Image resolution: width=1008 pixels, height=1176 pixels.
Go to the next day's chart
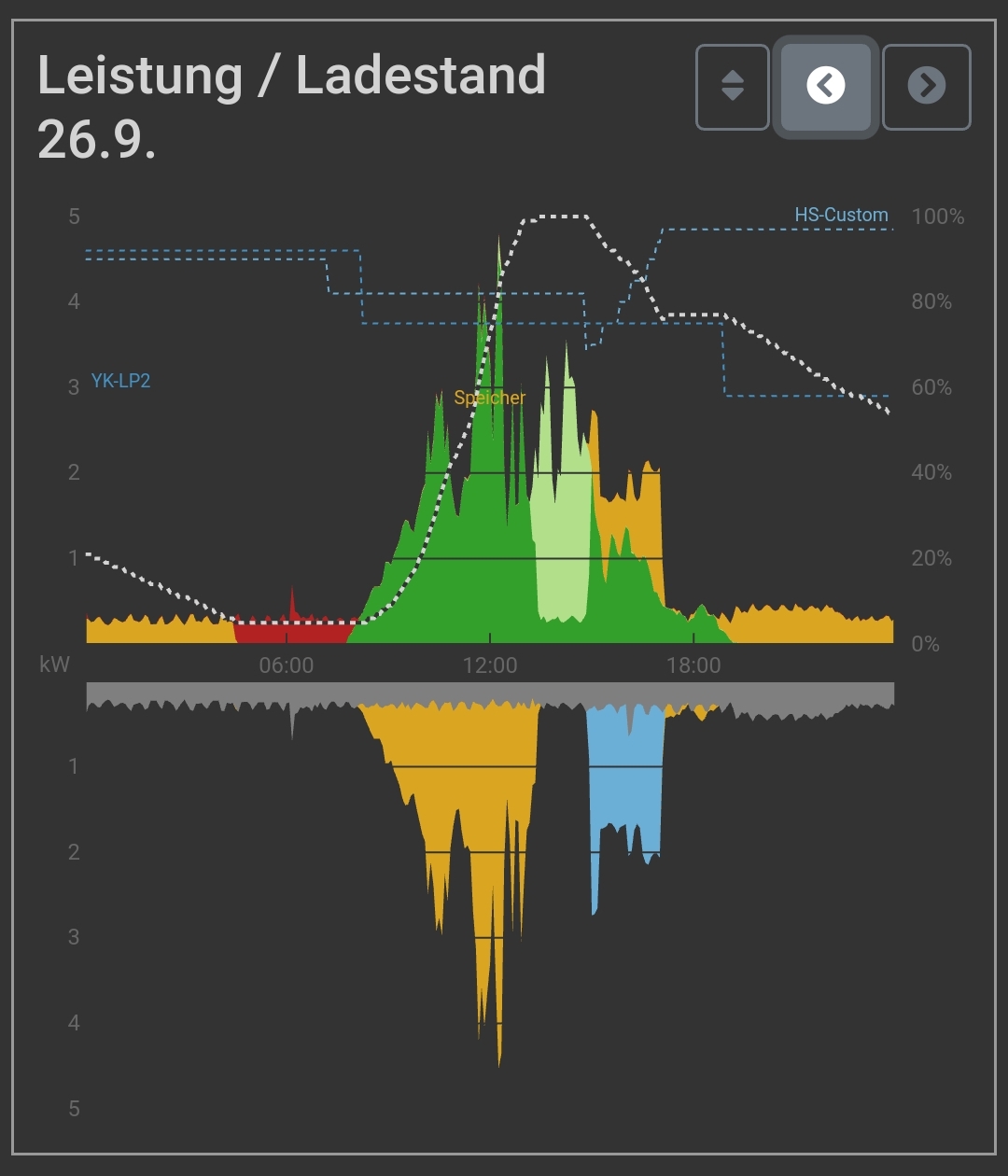pyautogui.click(x=926, y=87)
